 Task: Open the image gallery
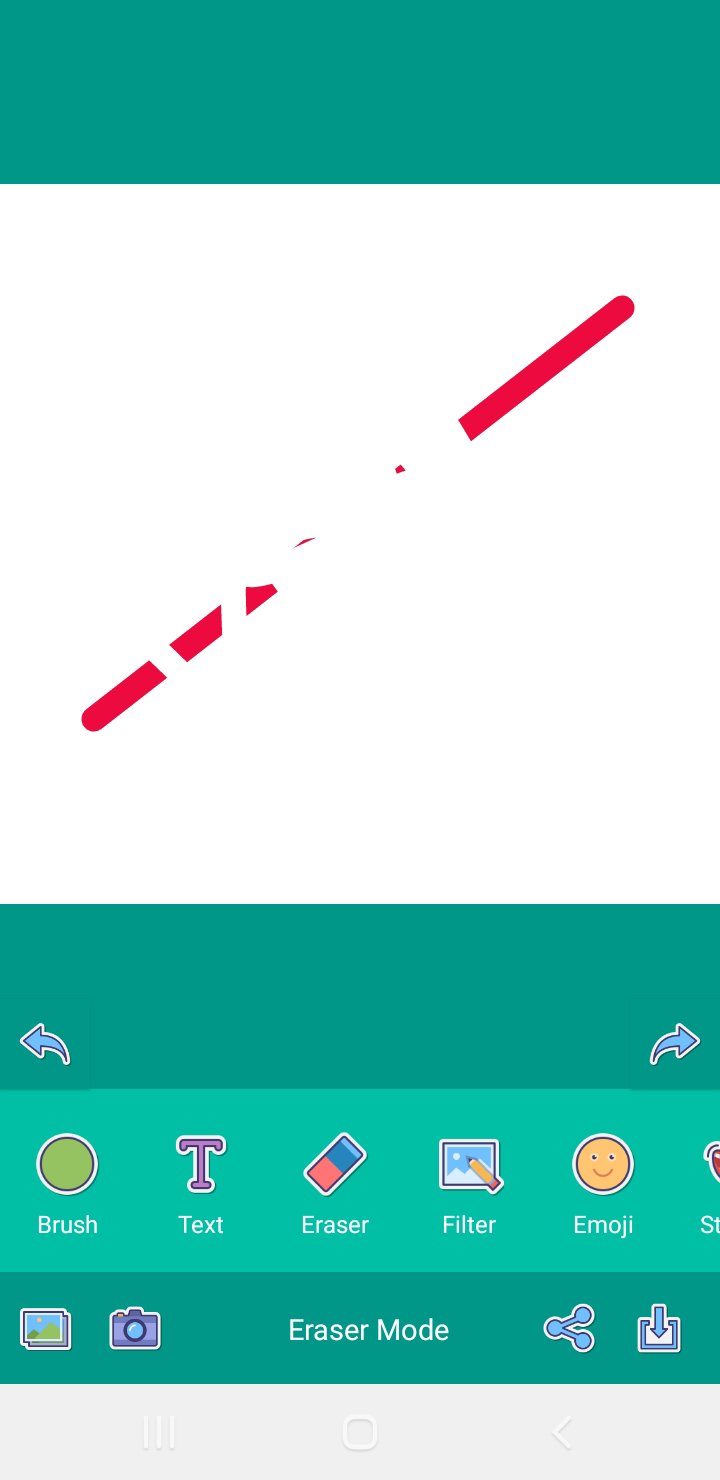(x=46, y=1329)
